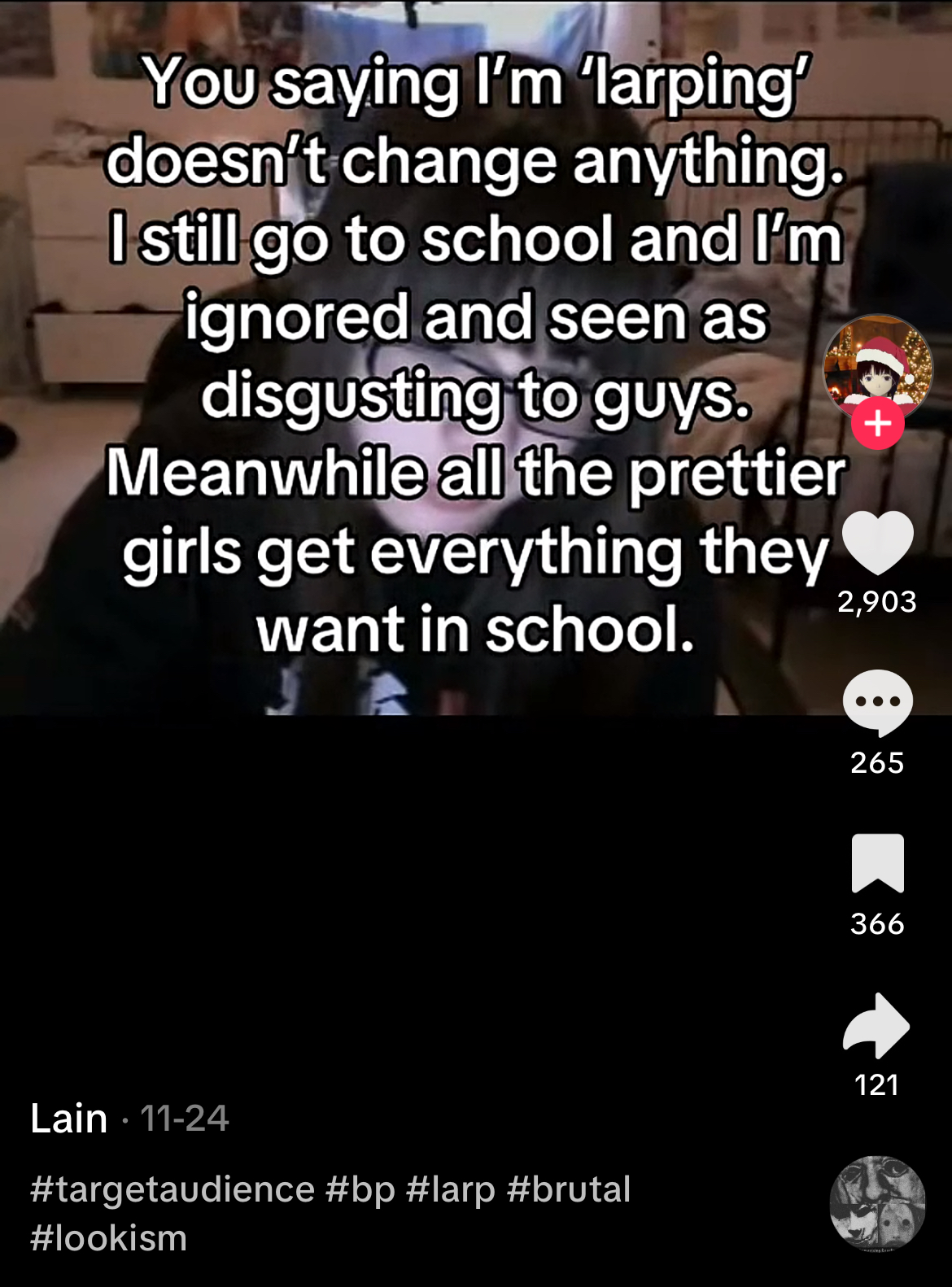Open the spinning sound disc
The image size is (952, 1287).
[877, 1202]
